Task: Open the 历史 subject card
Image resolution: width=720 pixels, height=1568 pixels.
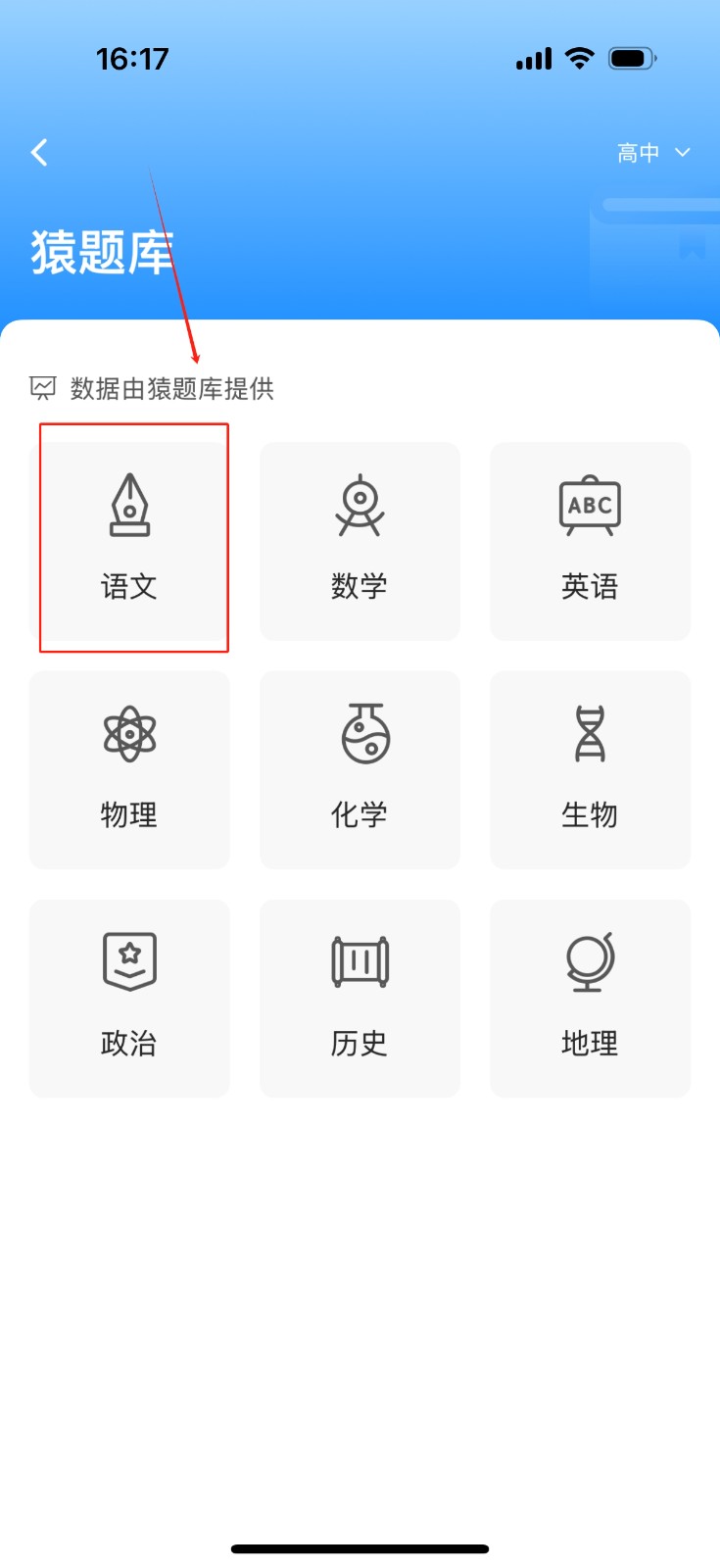Action: (x=360, y=999)
